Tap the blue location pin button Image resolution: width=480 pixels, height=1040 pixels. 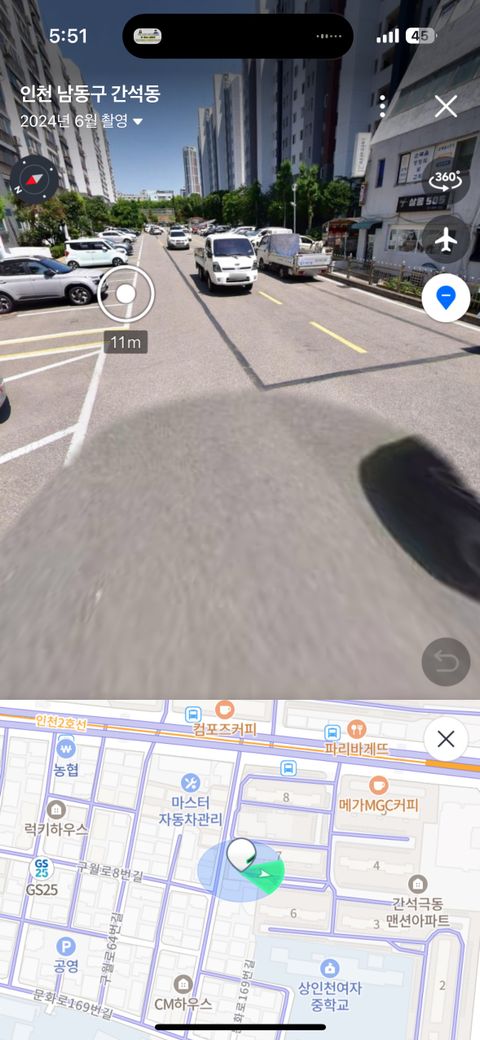click(446, 297)
